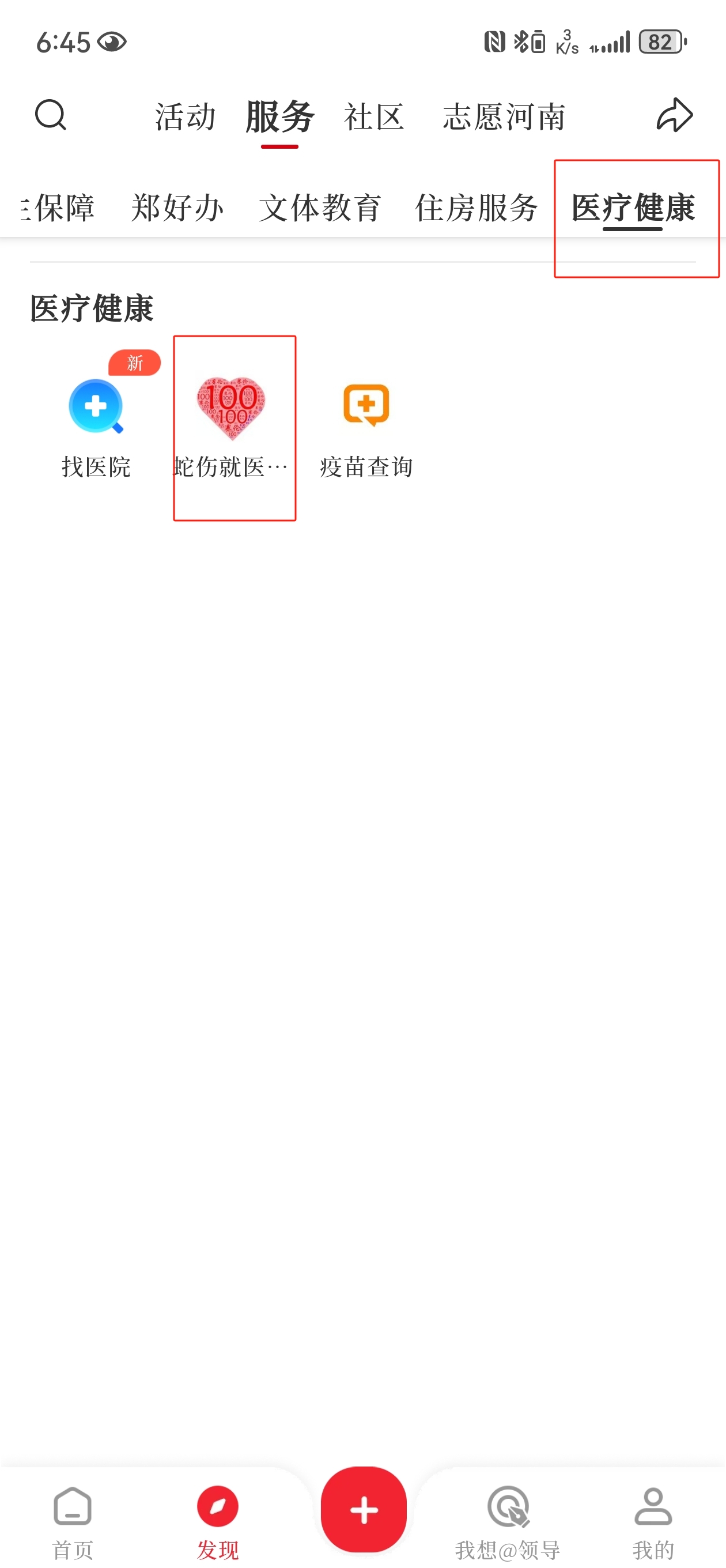Open the search icon
Viewport: 726px width, 1568px height.
pyautogui.click(x=51, y=115)
